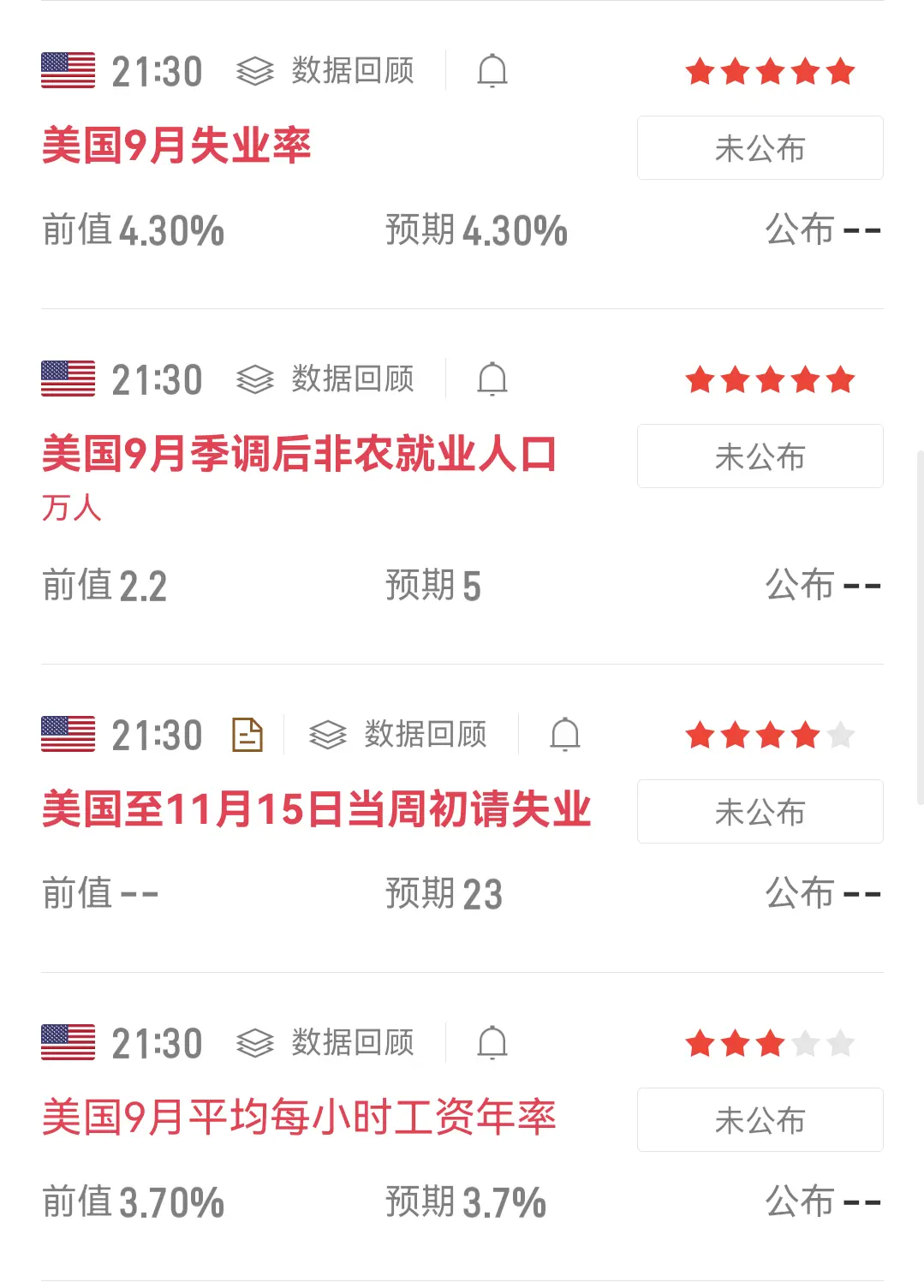Screen dimensions: 924x1288
Task: Set reminder bell for 美国9月平均每小时工资年率
Action: click(492, 1043)
